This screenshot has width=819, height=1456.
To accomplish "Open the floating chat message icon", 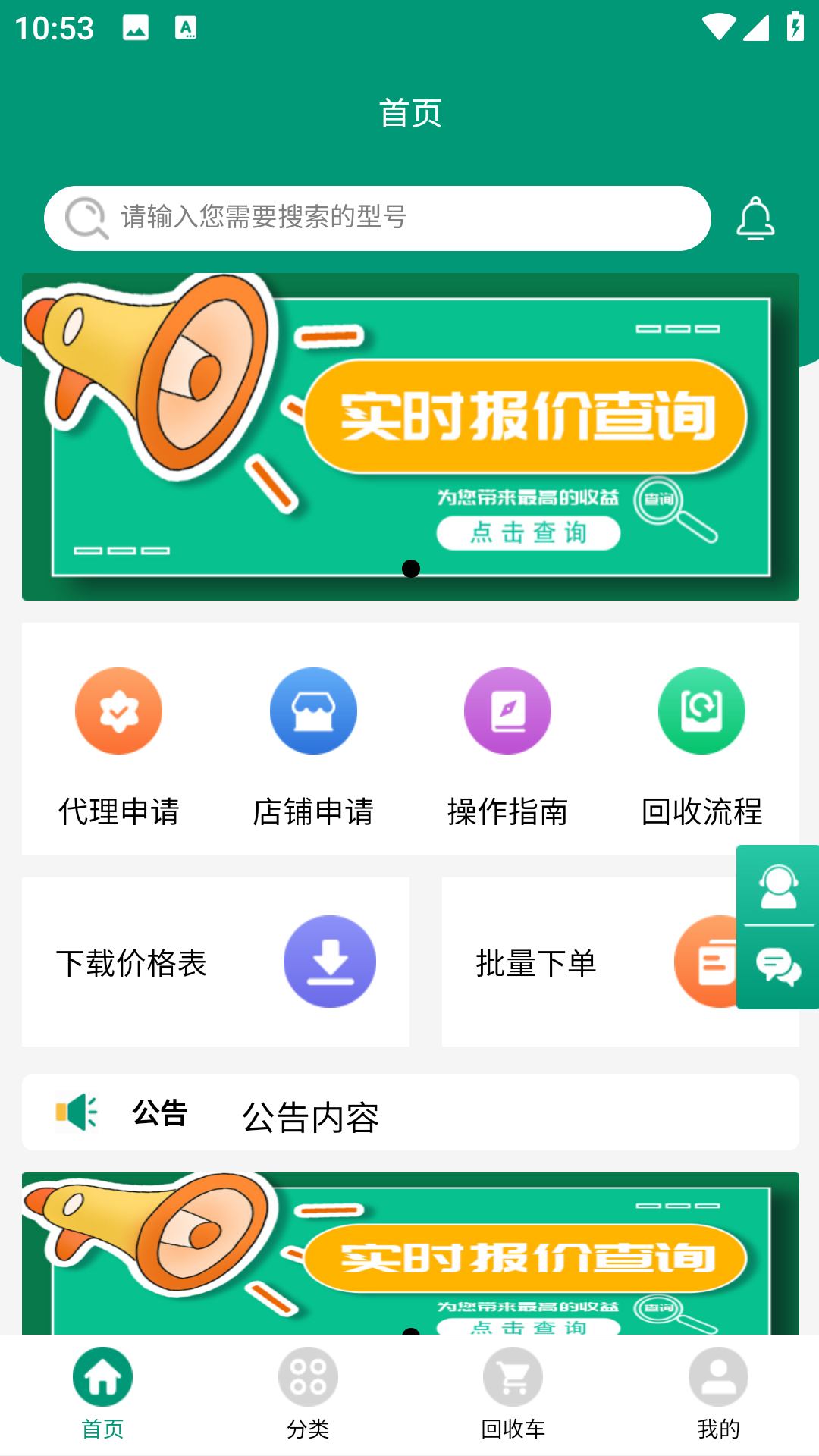I will click(778, 968).
